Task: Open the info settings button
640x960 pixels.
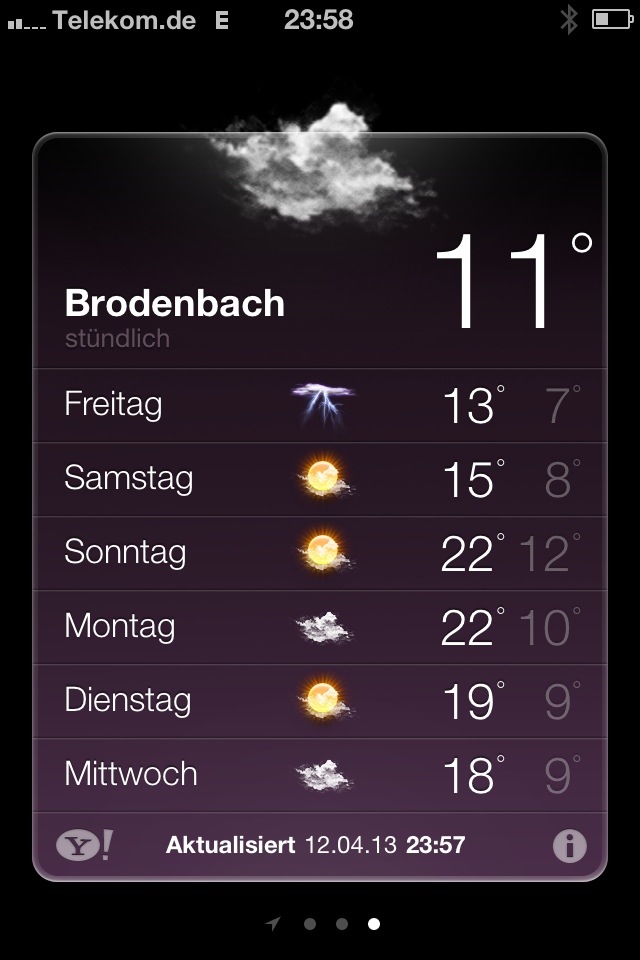Action: click(x=569, y=846)
